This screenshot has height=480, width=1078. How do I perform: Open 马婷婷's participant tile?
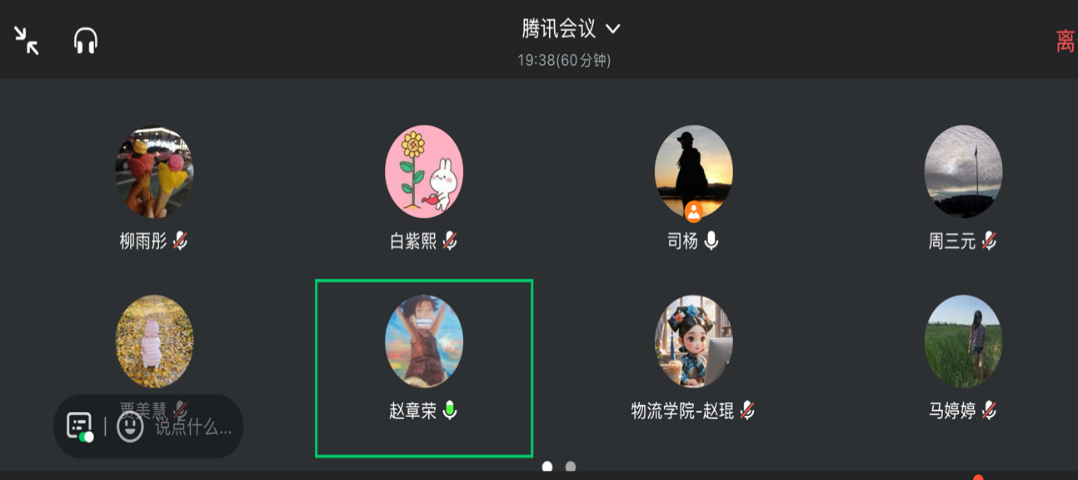click(x=963, y=342)
